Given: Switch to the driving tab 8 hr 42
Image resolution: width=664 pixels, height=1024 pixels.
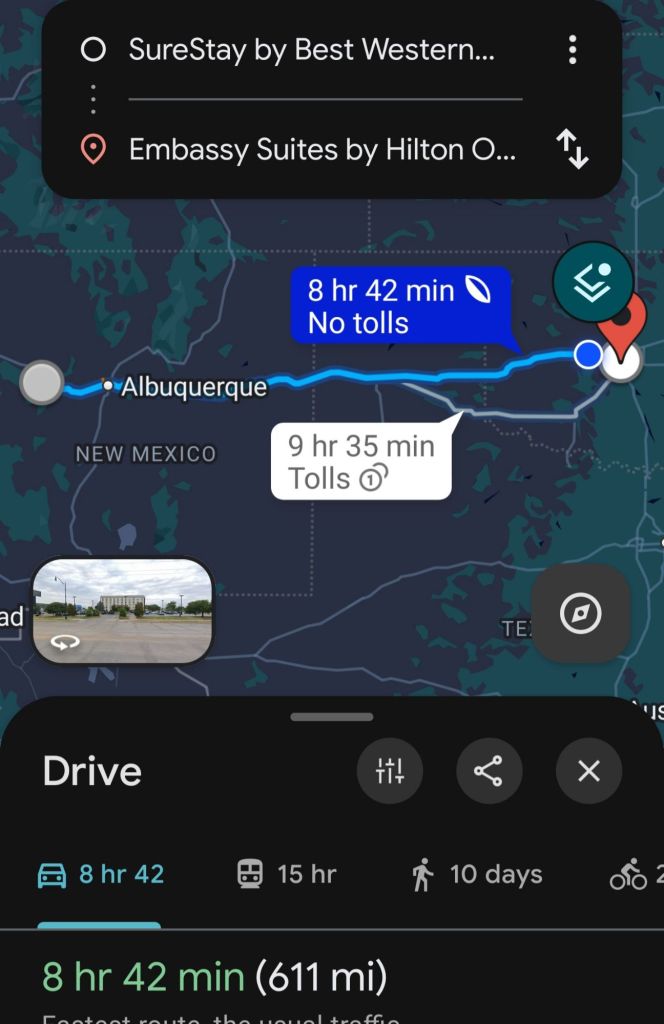Looking at the screenshot, I should point(100,875).
